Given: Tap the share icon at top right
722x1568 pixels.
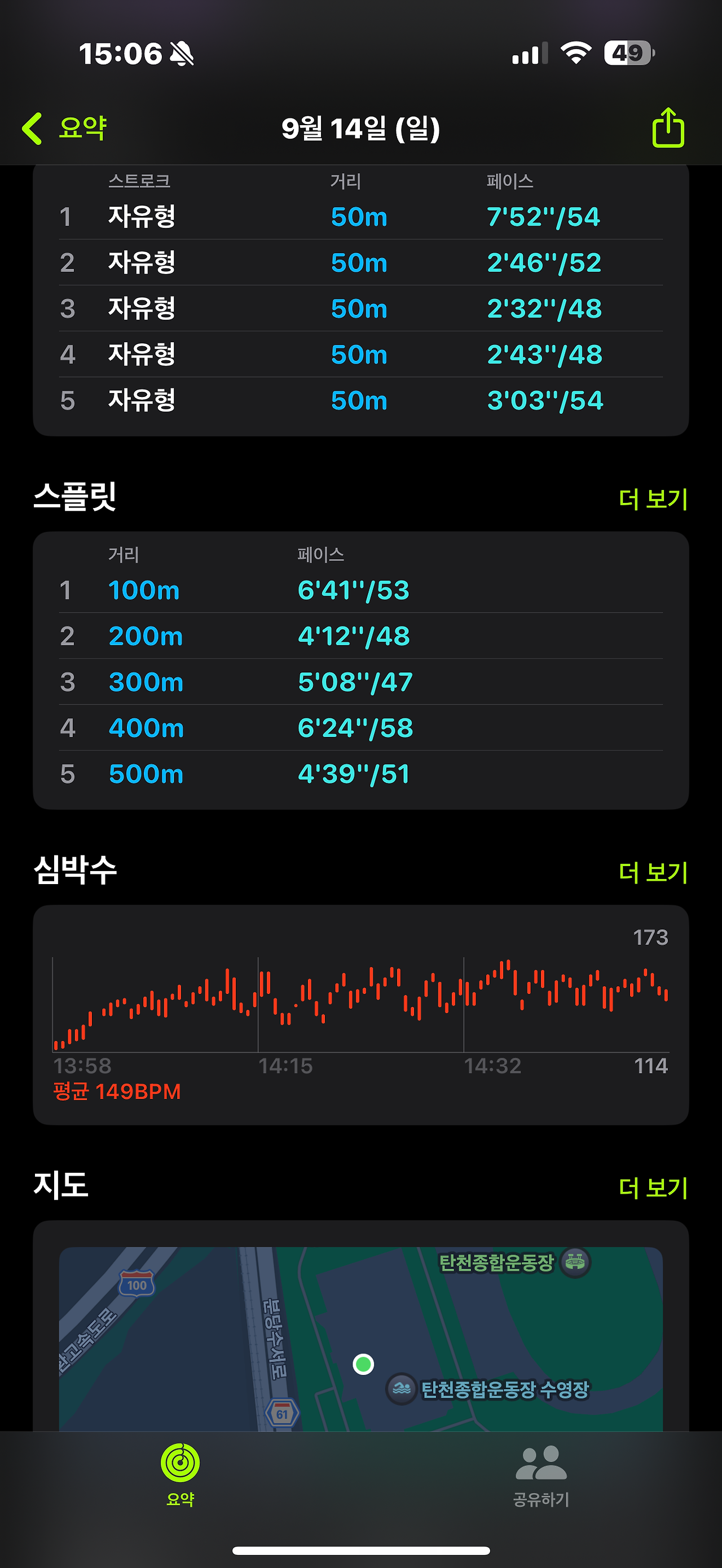Looking at the screenshot, I should (668, 128).
